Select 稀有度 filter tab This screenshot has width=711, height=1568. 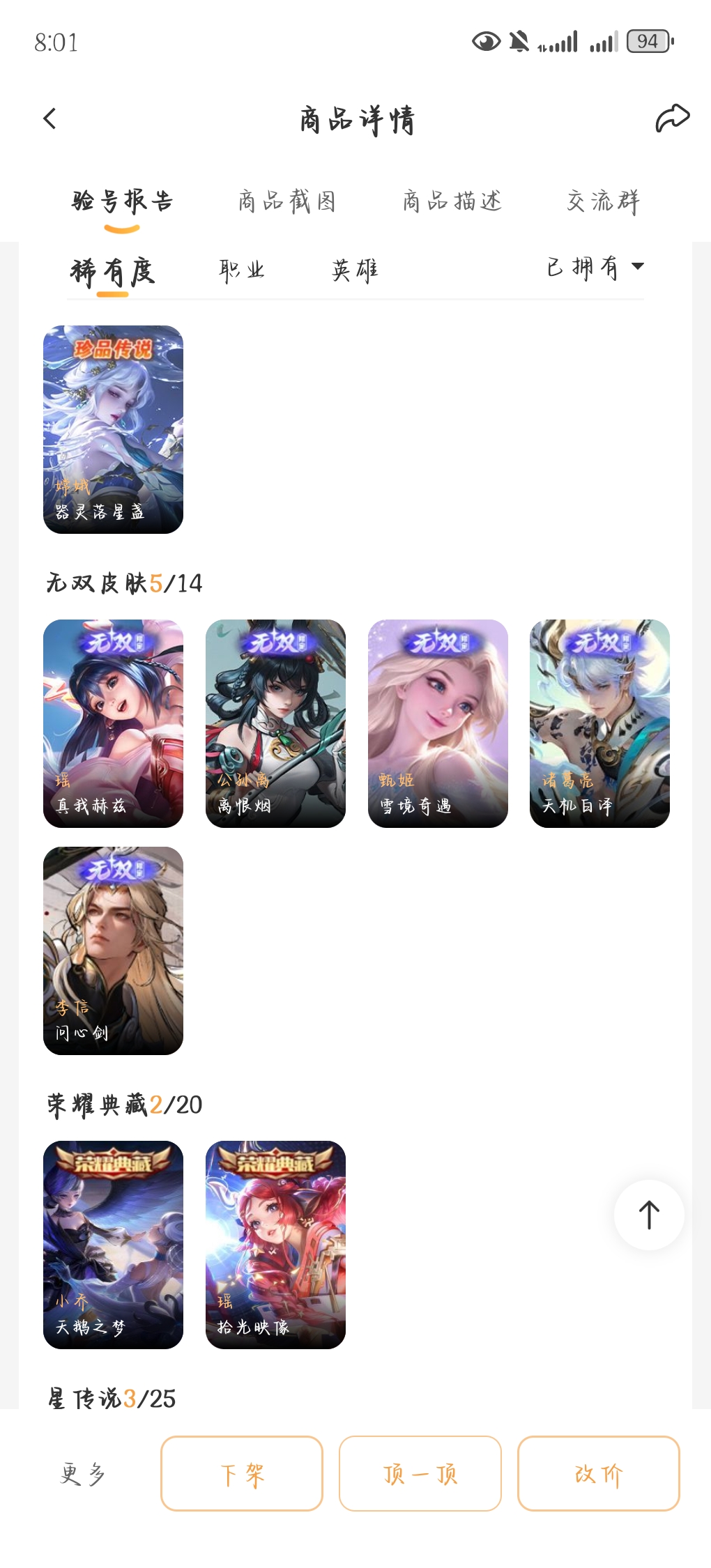(113, 270)
